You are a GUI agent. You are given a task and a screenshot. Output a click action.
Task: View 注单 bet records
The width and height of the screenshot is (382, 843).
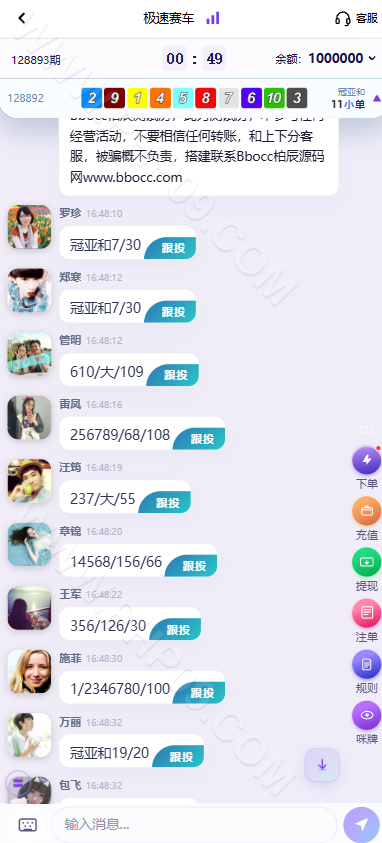(x=366, y=621)
